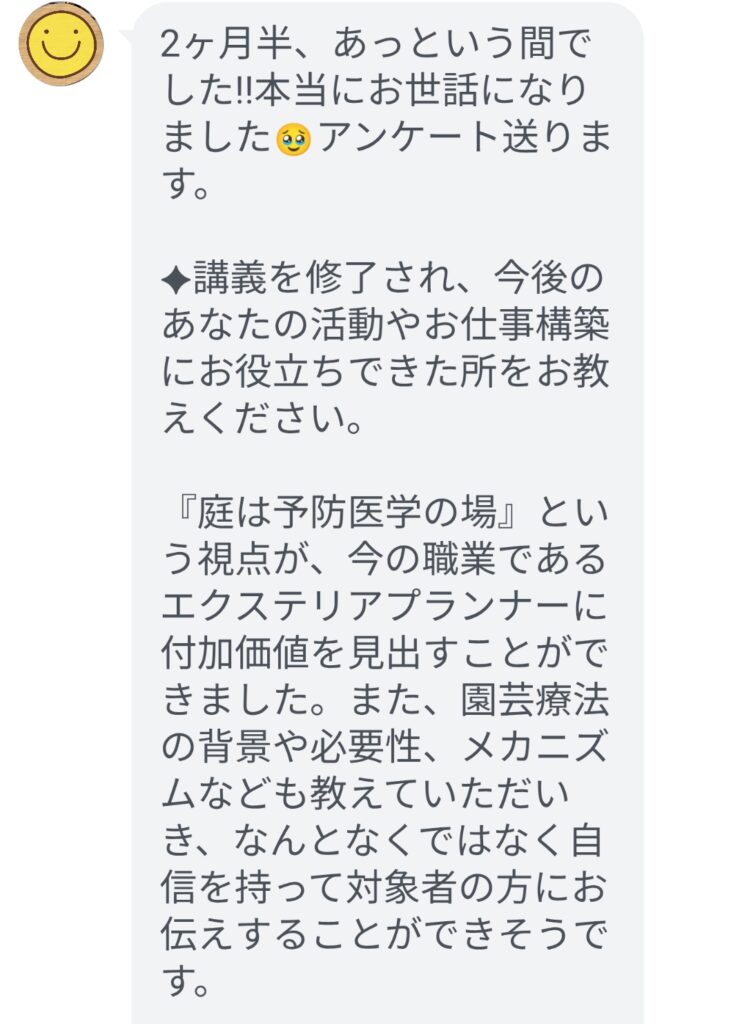742x1024 pixels.
Task: Open the sender's smiley profile avatar
Action: pos(61,43)
